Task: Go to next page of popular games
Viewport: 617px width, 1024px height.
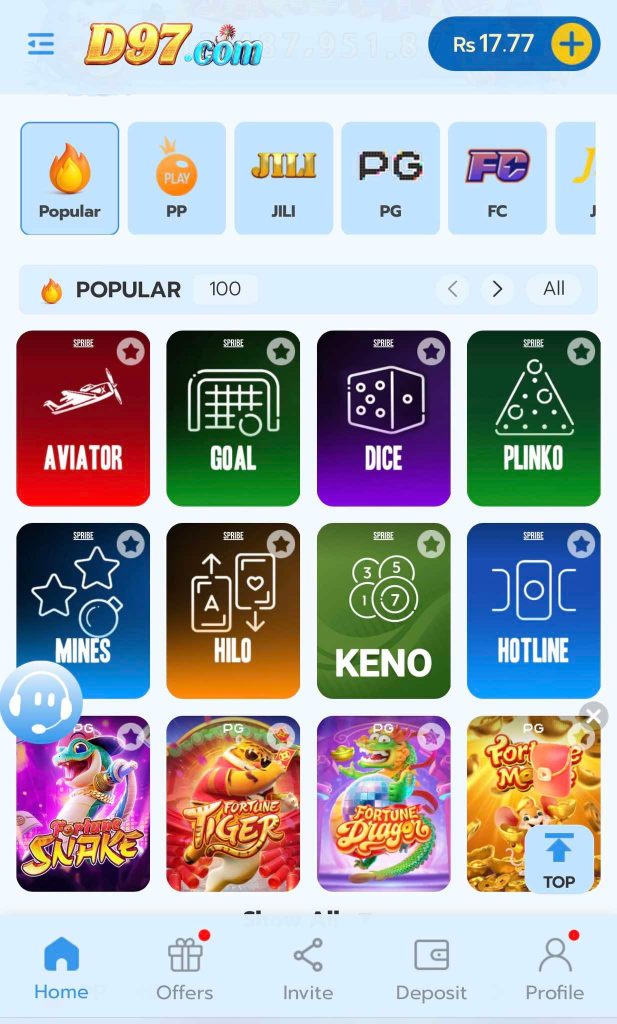Action: (498, 289)
